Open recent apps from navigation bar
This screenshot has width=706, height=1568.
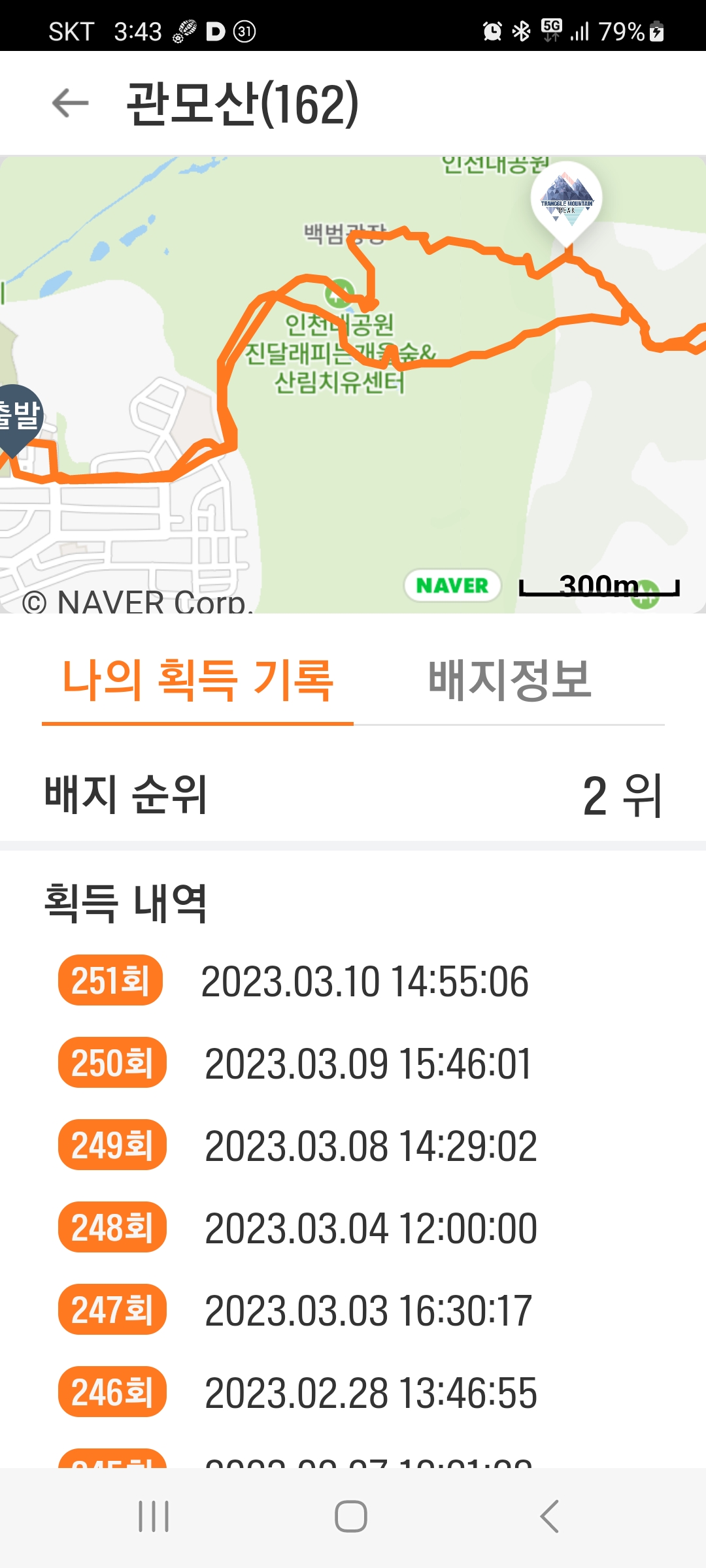coord(154,1516)
